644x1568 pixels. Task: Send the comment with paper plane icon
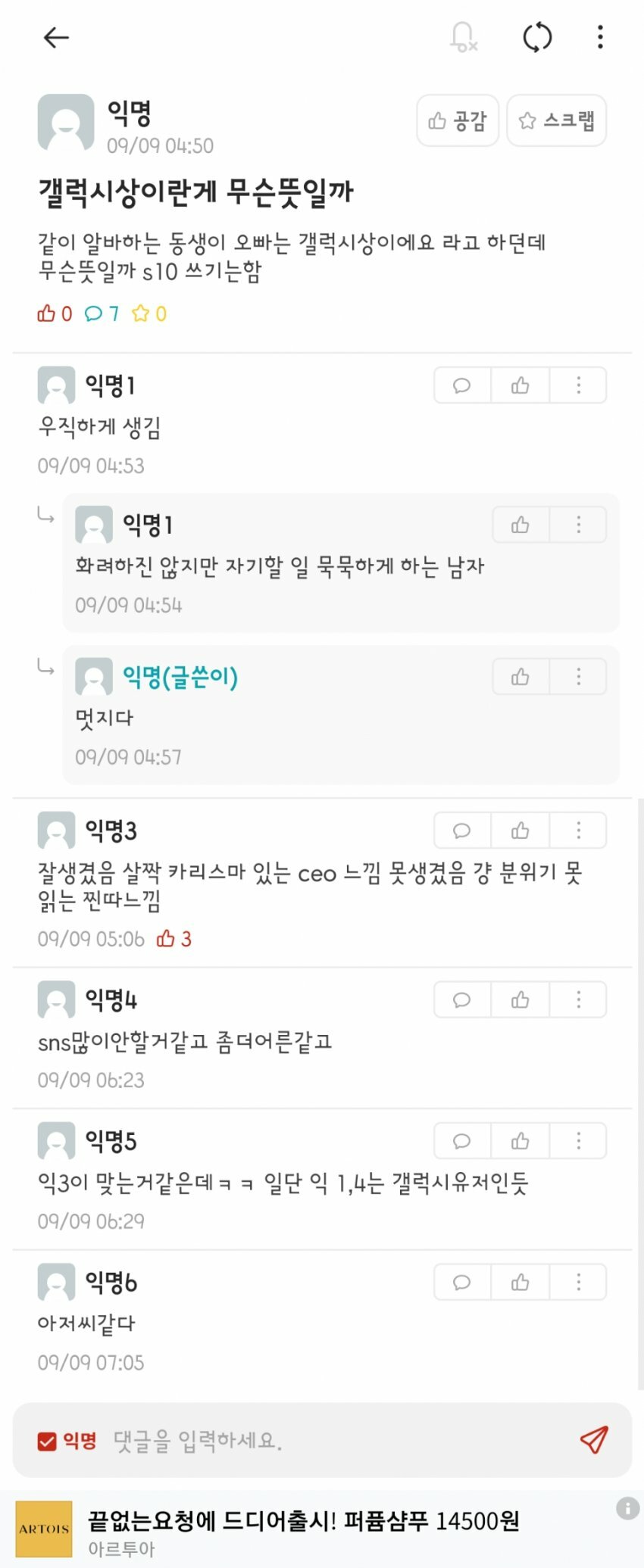tap(594, 1440)
